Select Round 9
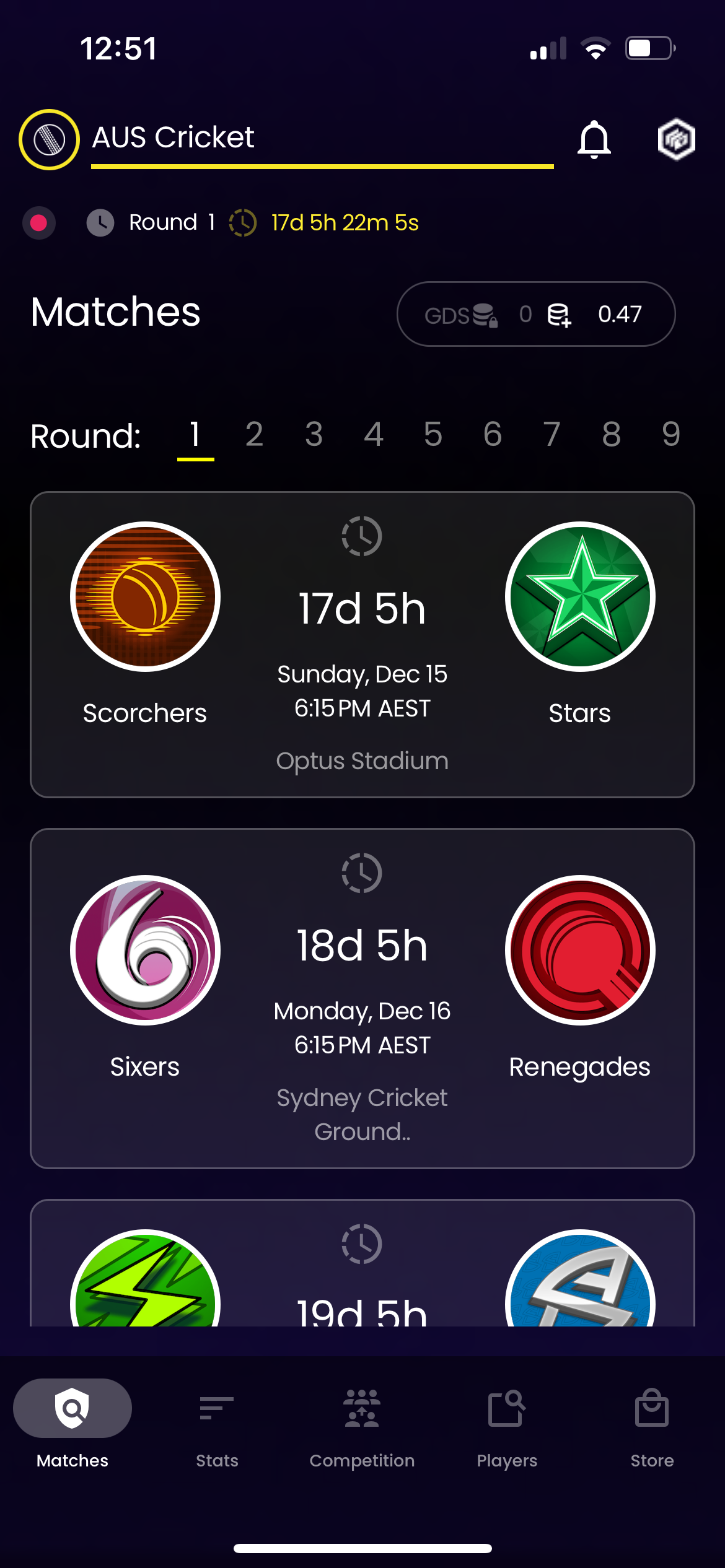Viewport: 725px width, 1568px height. [x=670, y=434]
